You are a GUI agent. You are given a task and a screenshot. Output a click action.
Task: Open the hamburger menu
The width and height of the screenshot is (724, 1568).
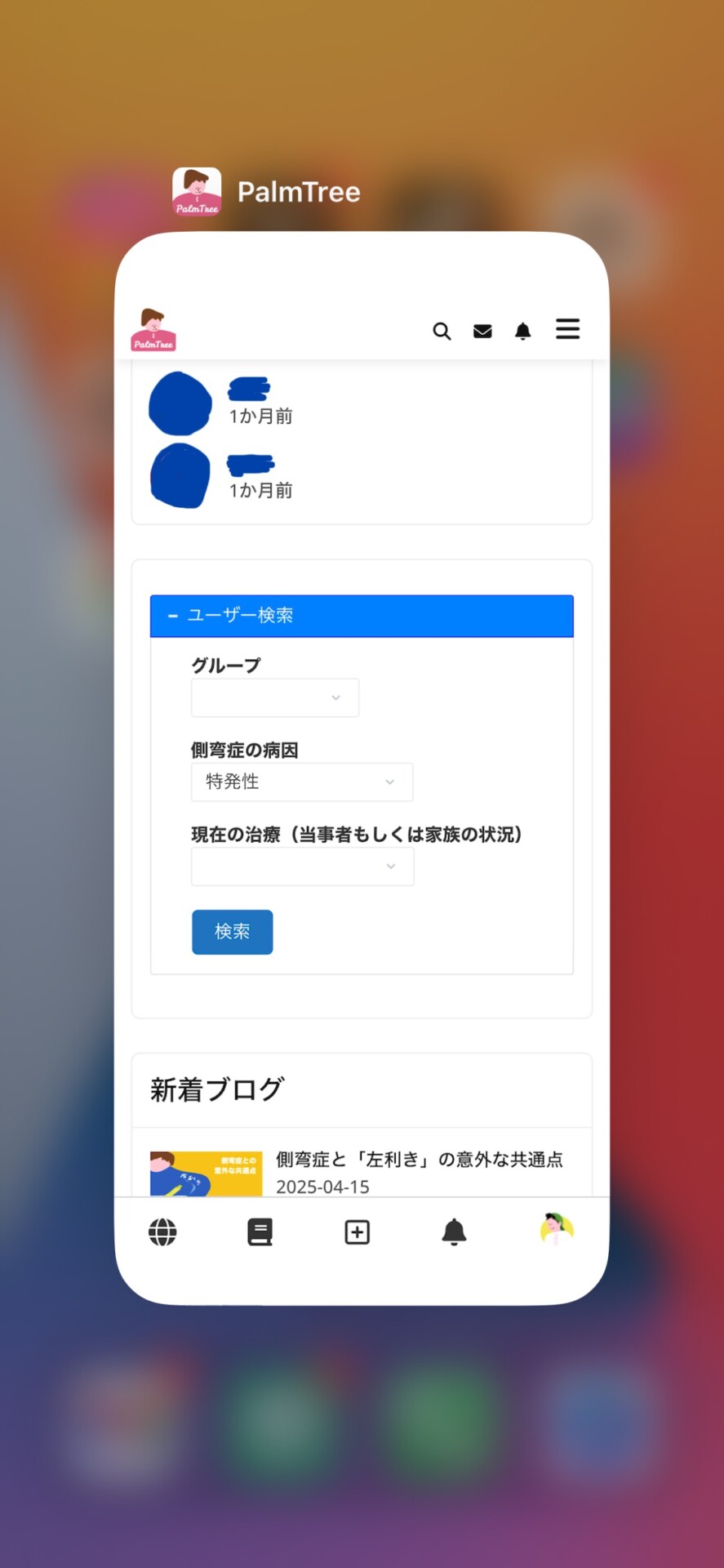[x=567, y=329]
